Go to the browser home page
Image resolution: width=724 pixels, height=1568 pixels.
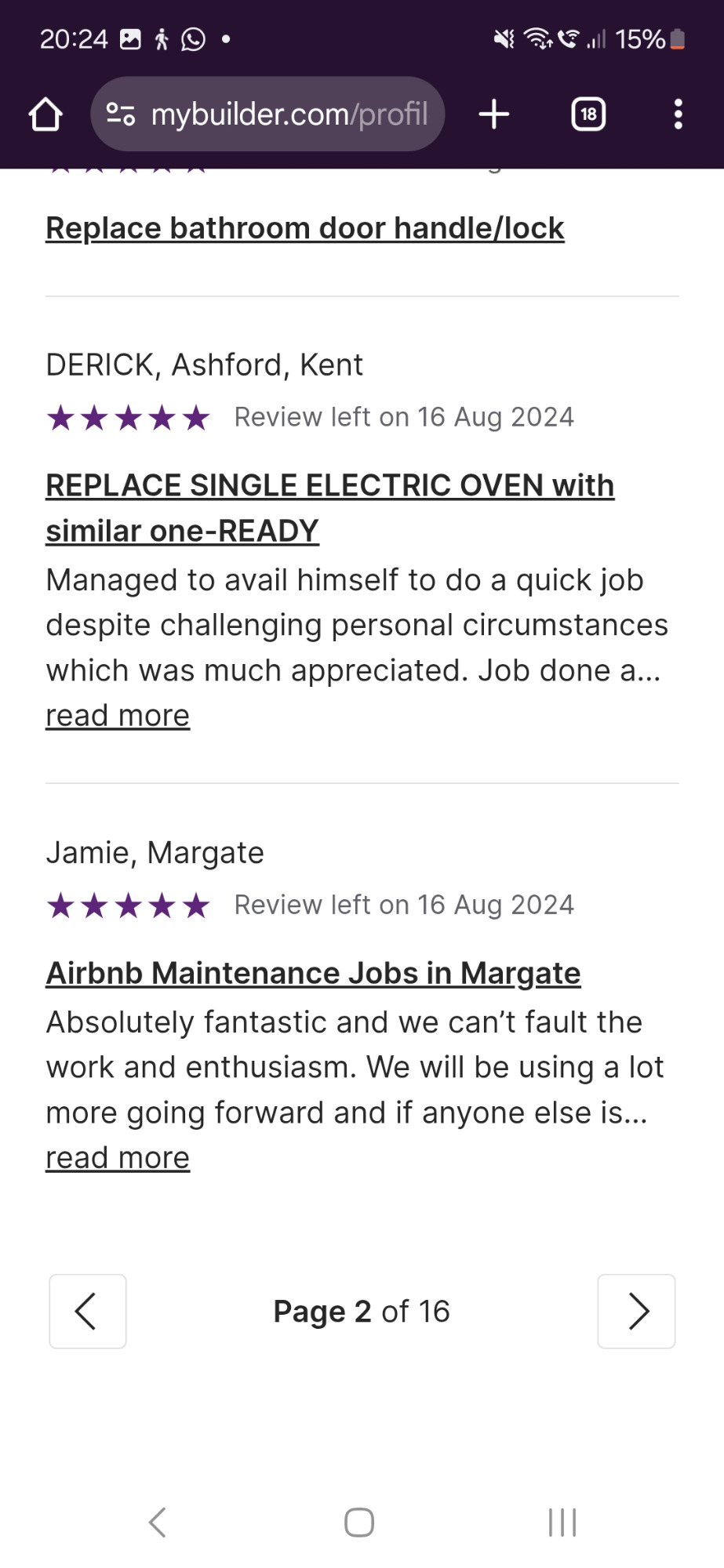pos(45,114)
